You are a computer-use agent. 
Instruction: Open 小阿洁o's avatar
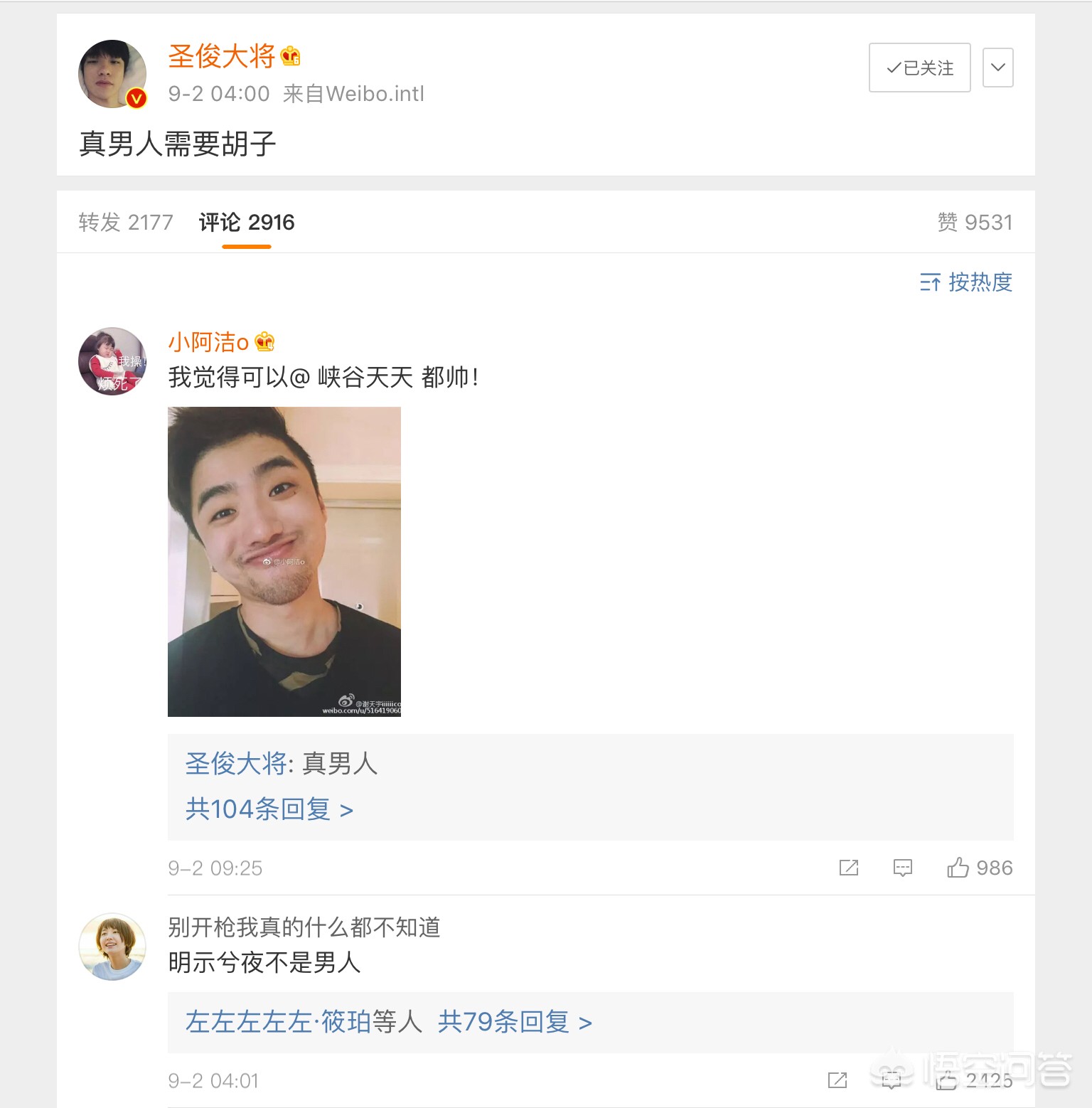(x=112, y=361)
